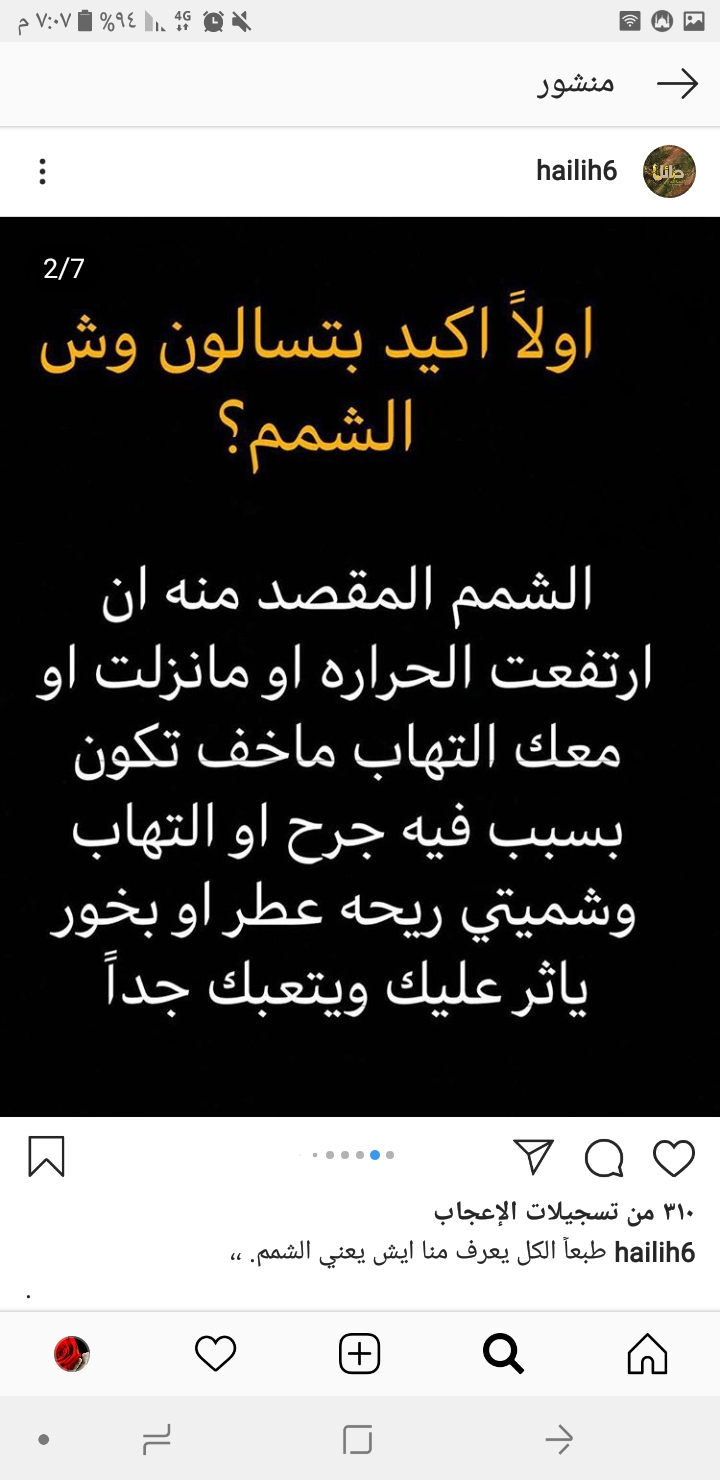Switch to my profile tab
This screenshot has height=1480, width=720.
72,1354
